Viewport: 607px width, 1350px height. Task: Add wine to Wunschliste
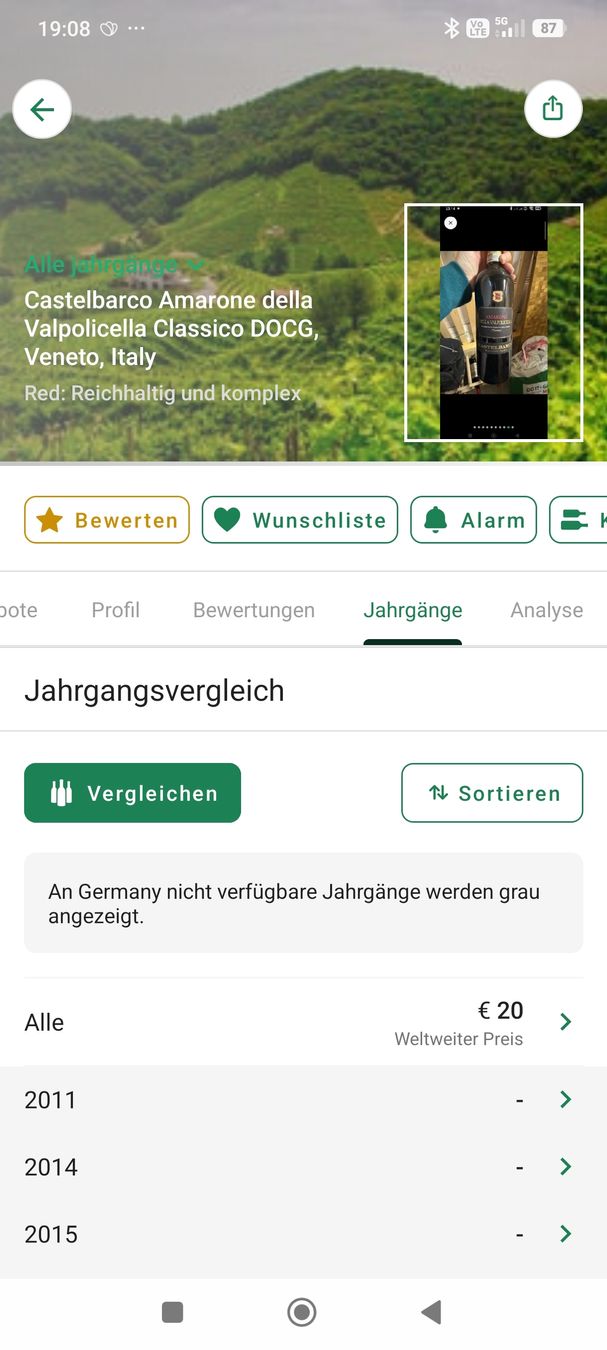(x=300, y=520)
